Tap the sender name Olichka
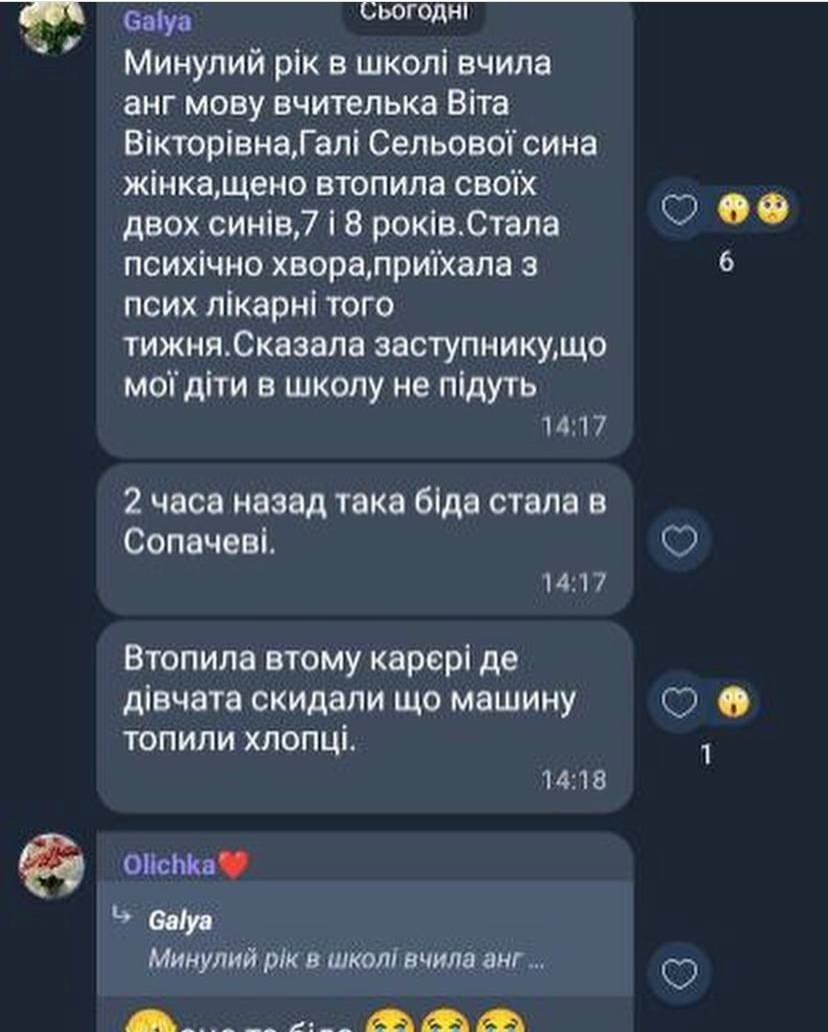This screenshot has width=828, height=1032. (169, 865)
